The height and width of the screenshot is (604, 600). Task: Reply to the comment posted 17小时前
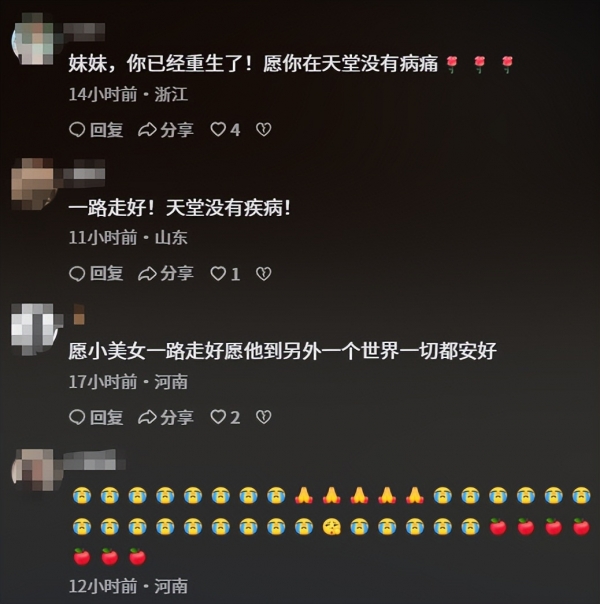(x=96, y=418)
